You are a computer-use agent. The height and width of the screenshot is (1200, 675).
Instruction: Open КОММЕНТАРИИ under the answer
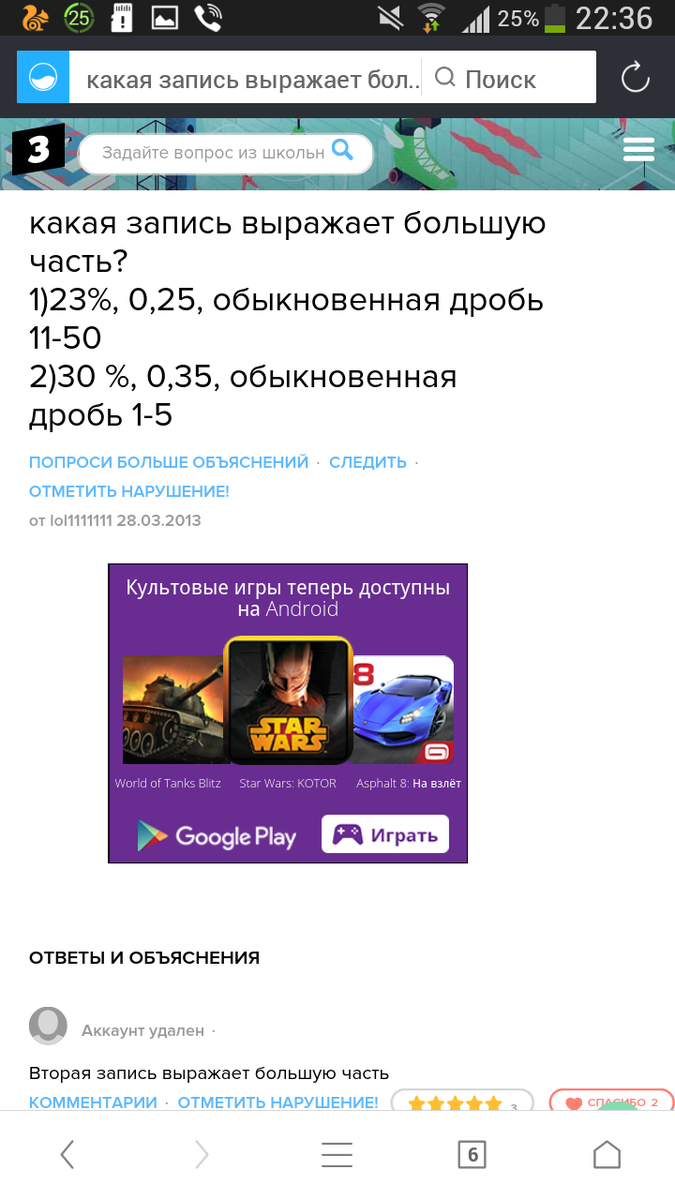(93, 1102)
